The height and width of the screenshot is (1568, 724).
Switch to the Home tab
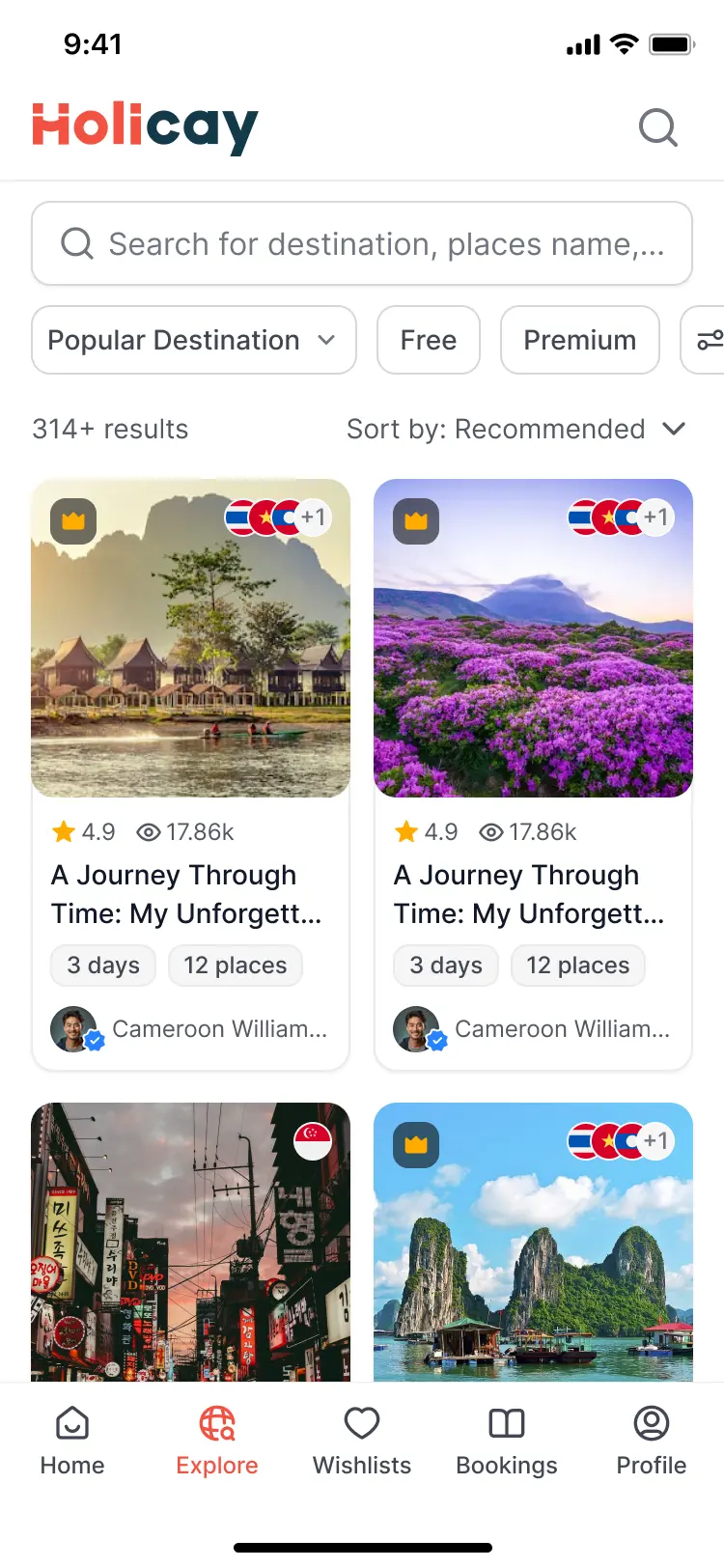[72, 1439]
